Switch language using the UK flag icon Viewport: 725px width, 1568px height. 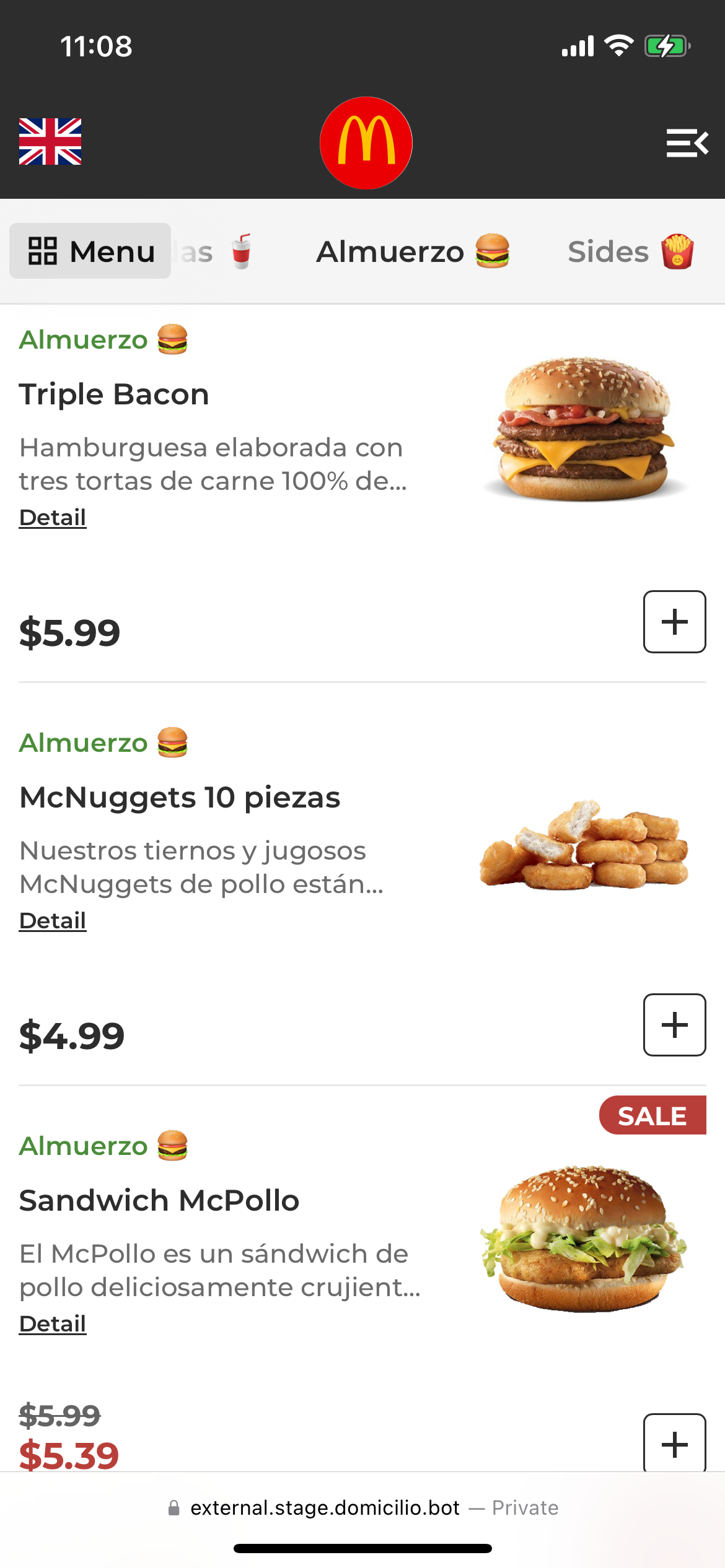[50, 142]
